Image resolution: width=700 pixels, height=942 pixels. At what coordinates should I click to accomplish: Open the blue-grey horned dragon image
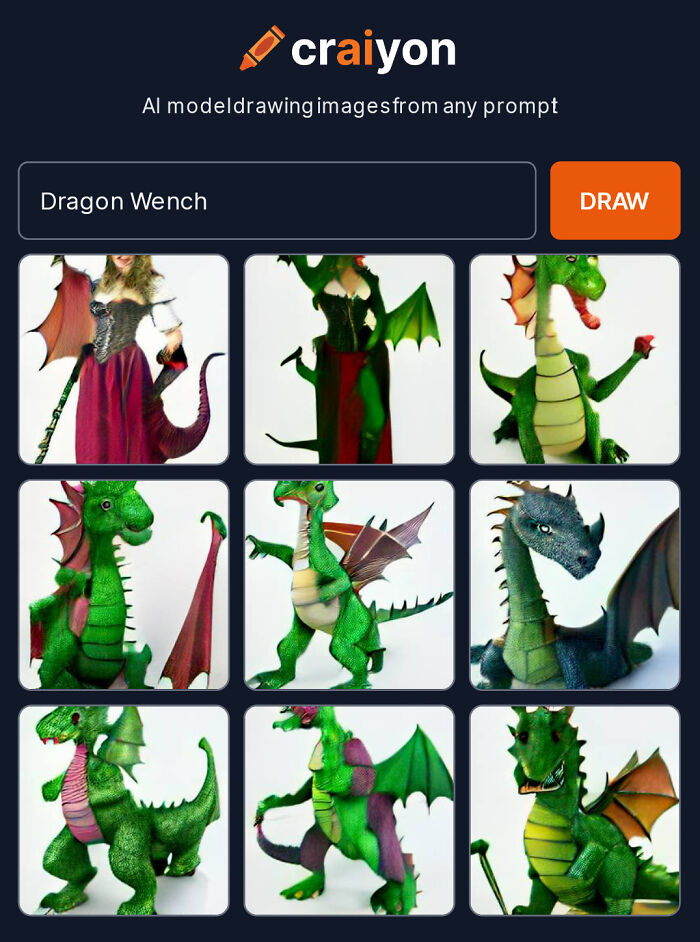click(x=574, y=585)
